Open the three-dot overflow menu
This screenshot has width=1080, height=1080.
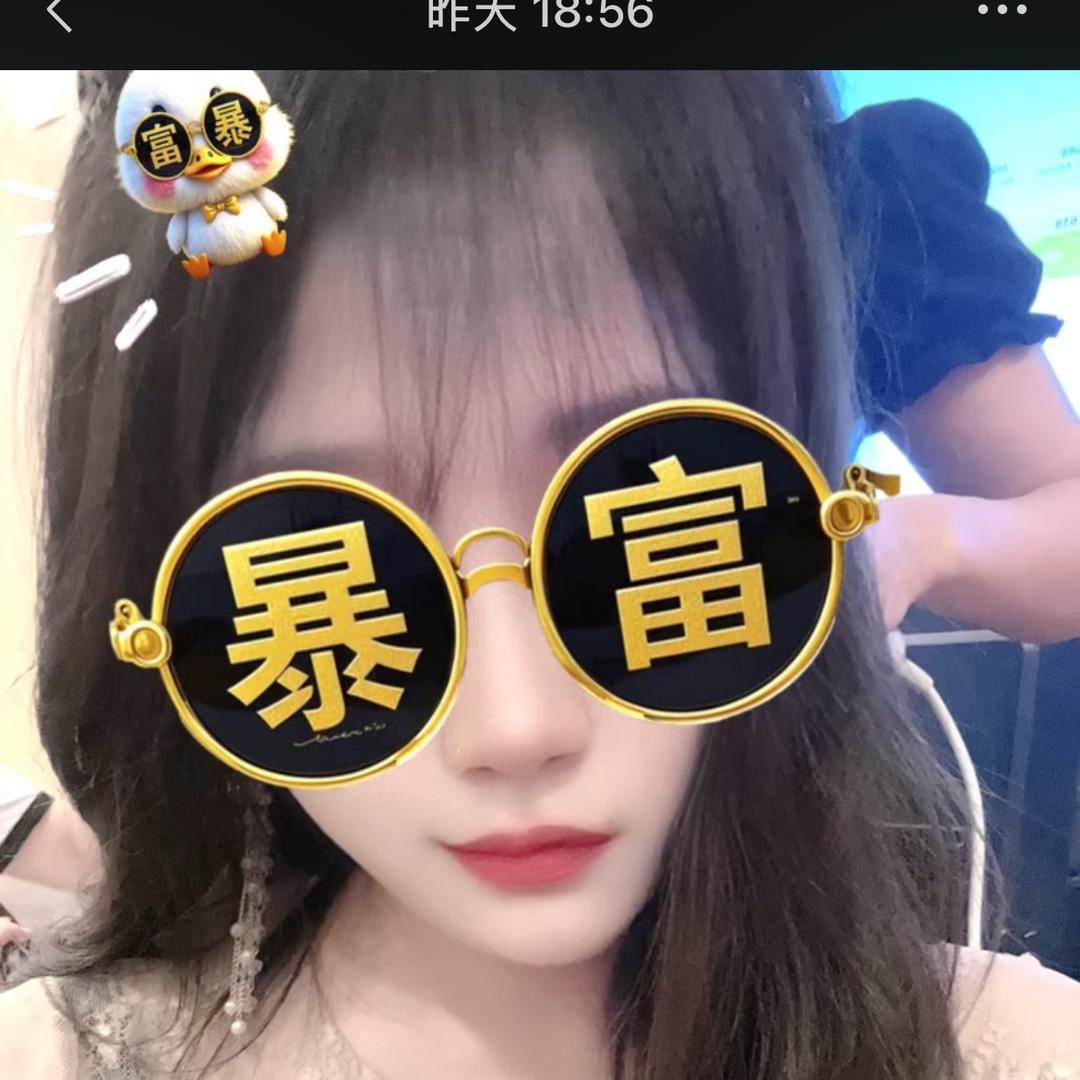(1002, 11)
